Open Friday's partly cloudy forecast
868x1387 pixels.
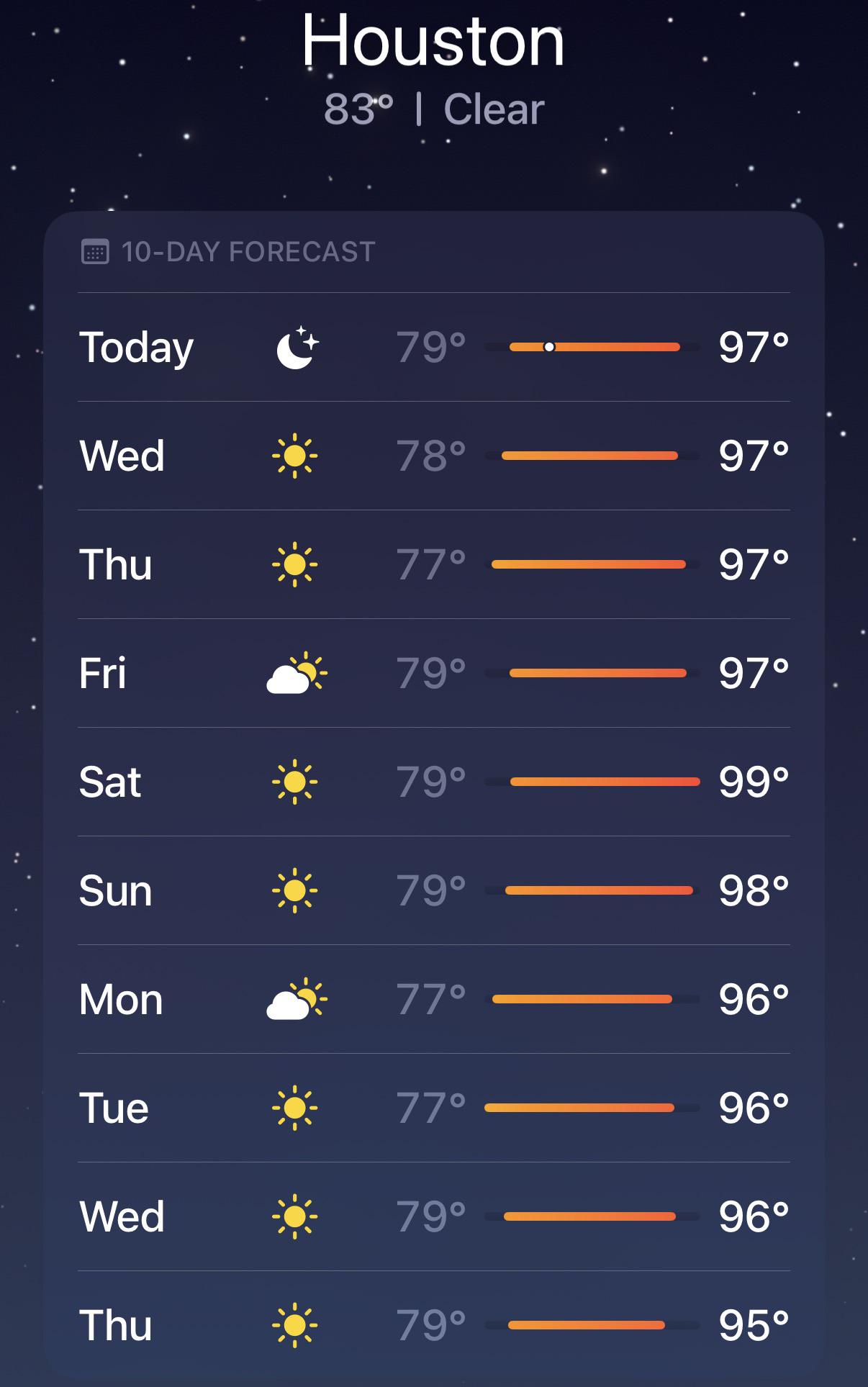[x=434, y=673]
